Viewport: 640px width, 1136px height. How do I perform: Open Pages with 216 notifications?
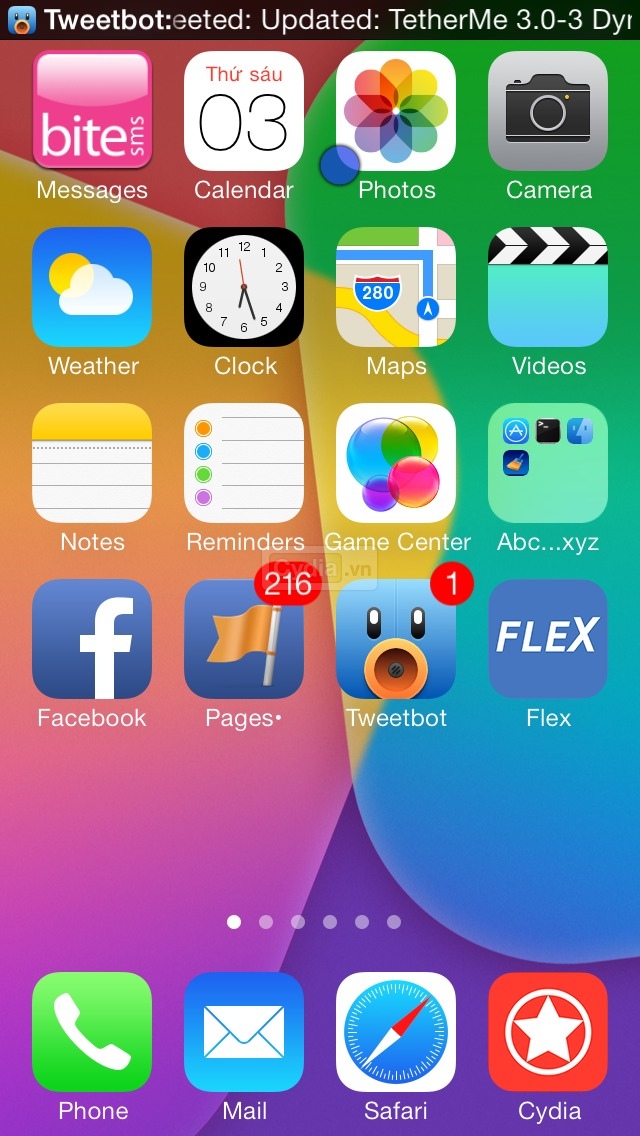tap(244, 639)
